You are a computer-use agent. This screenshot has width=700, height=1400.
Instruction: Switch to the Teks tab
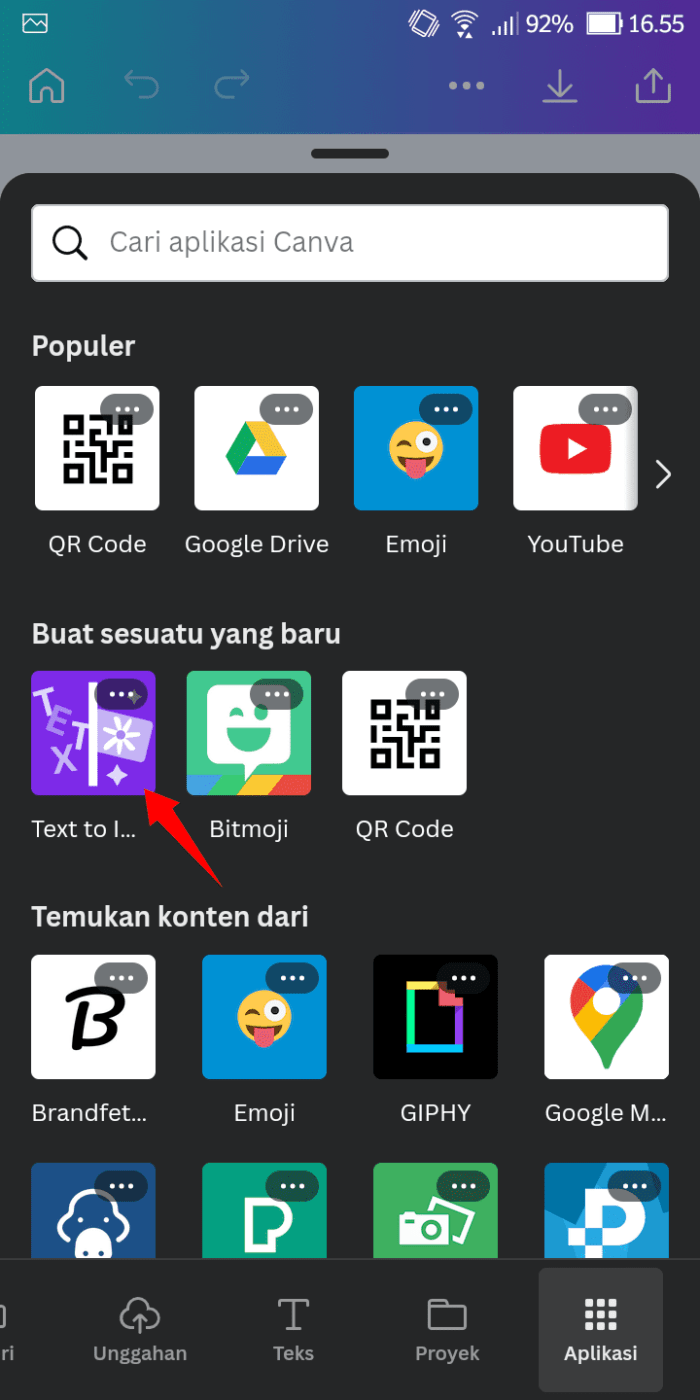pos(293,1329)
